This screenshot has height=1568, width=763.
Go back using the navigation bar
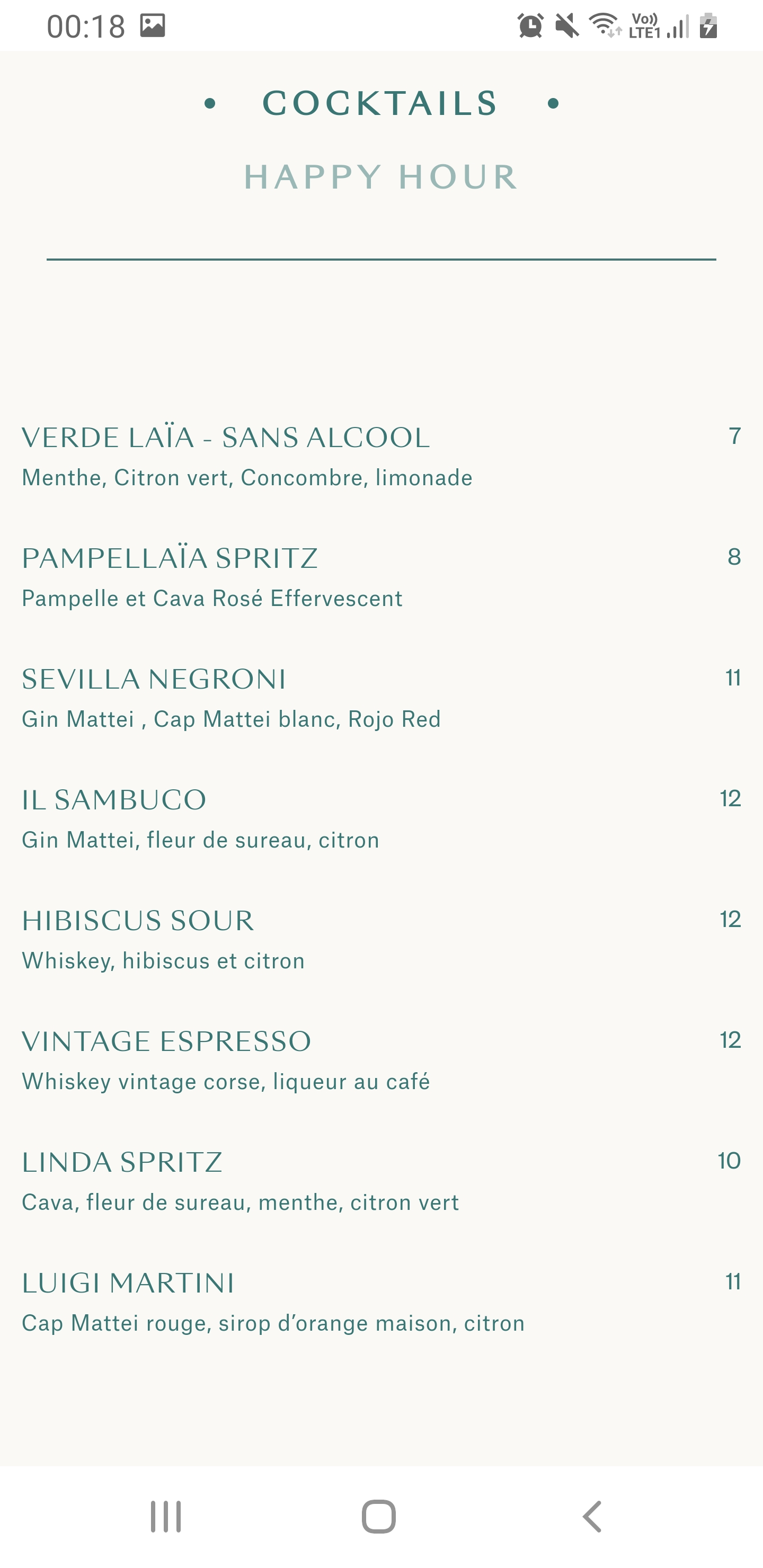592,1516
